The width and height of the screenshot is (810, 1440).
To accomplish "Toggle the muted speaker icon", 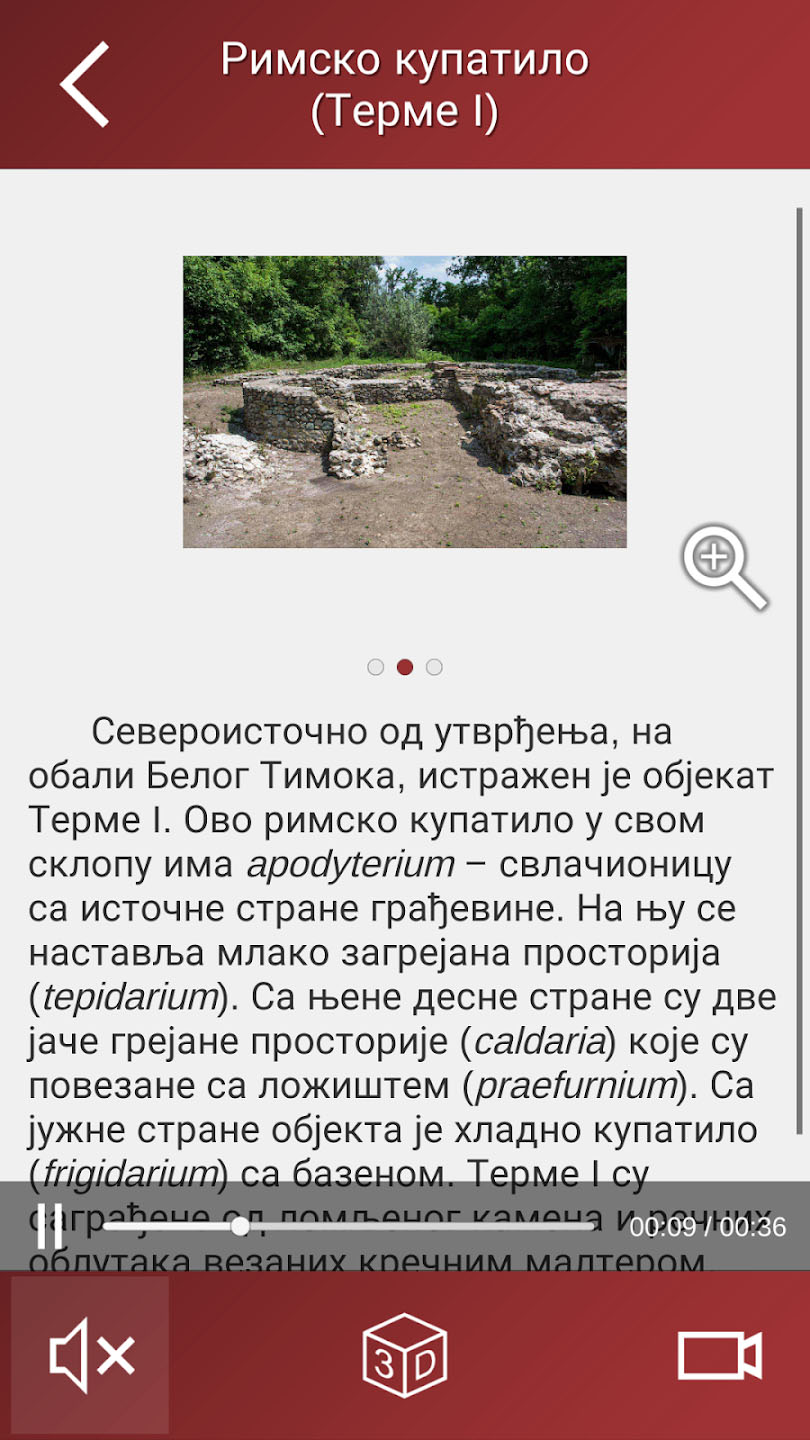I will pos(91,1356).
